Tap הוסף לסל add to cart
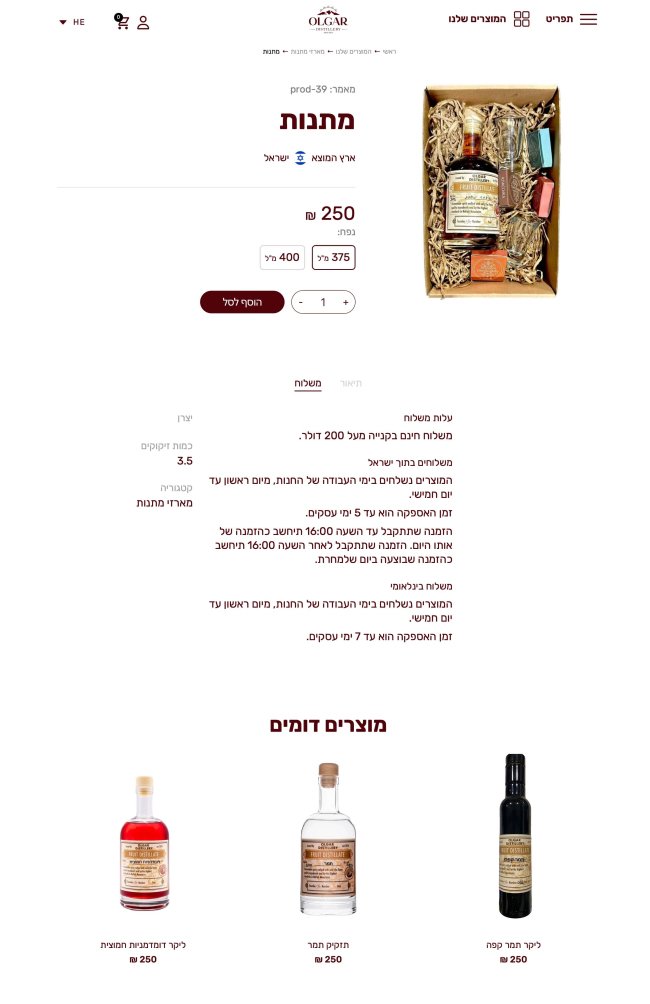 pos(242,302)
